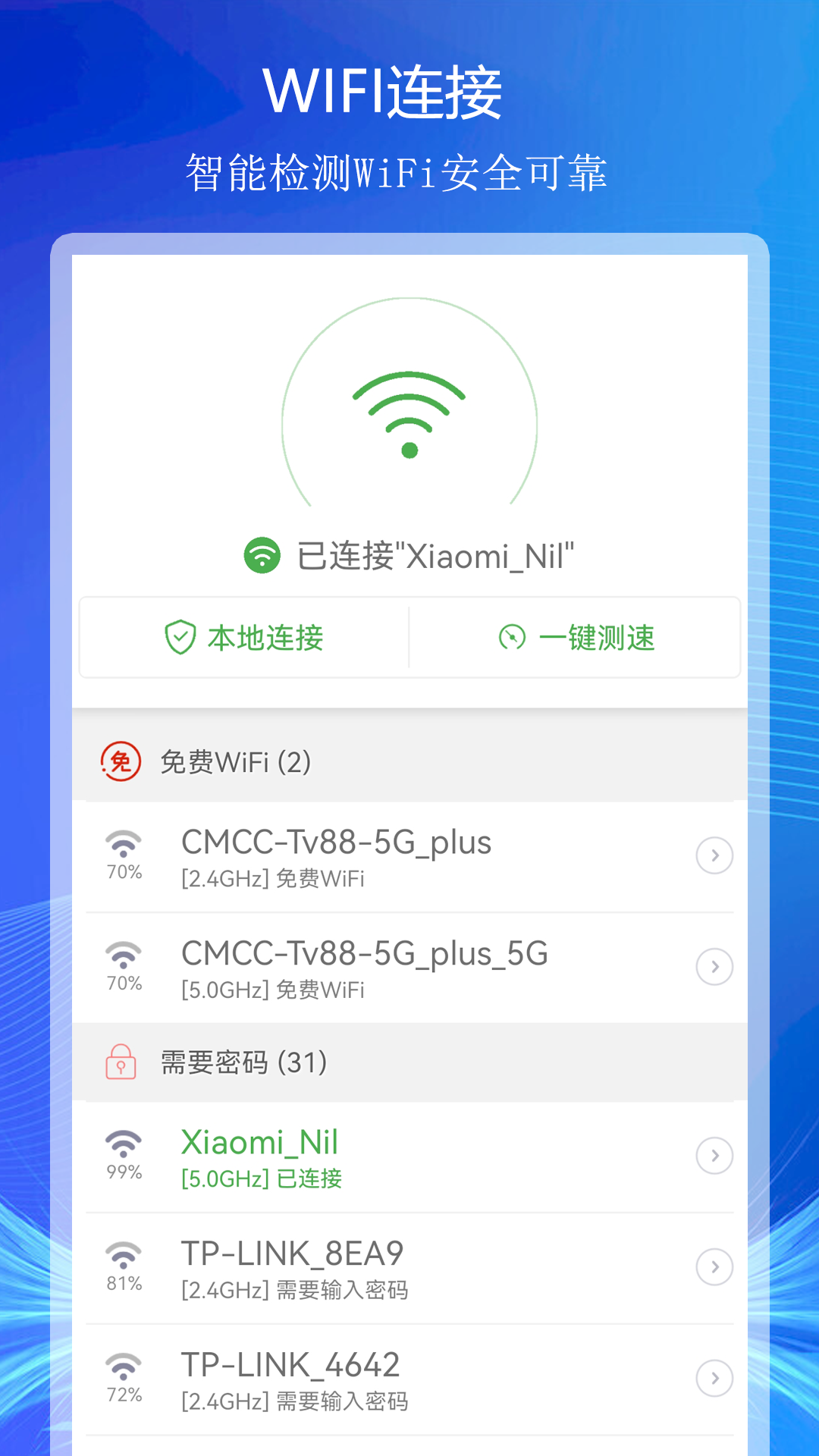Expand the Xiaomi_Nil network details chevron
The width and height of the screenshot is (819, 1456).
coord(714,1155)
